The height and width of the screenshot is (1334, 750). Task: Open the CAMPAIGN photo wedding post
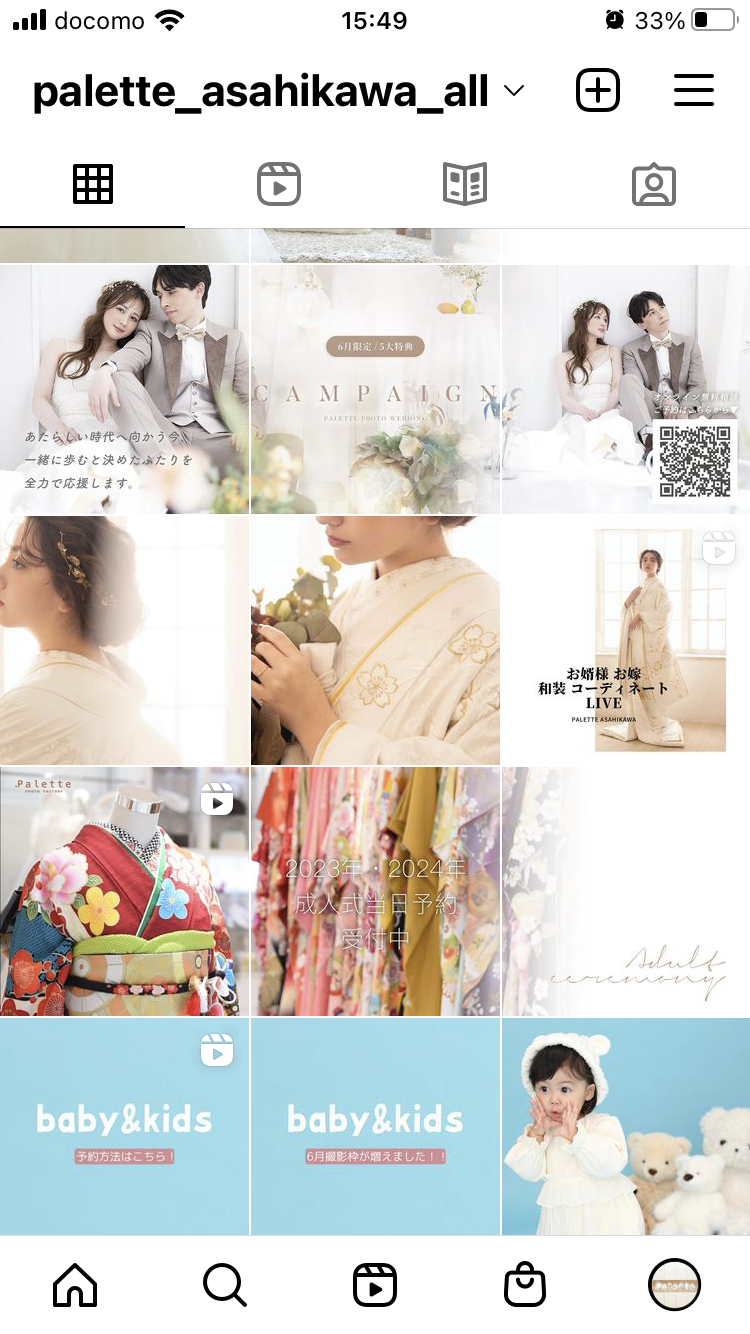375,390
